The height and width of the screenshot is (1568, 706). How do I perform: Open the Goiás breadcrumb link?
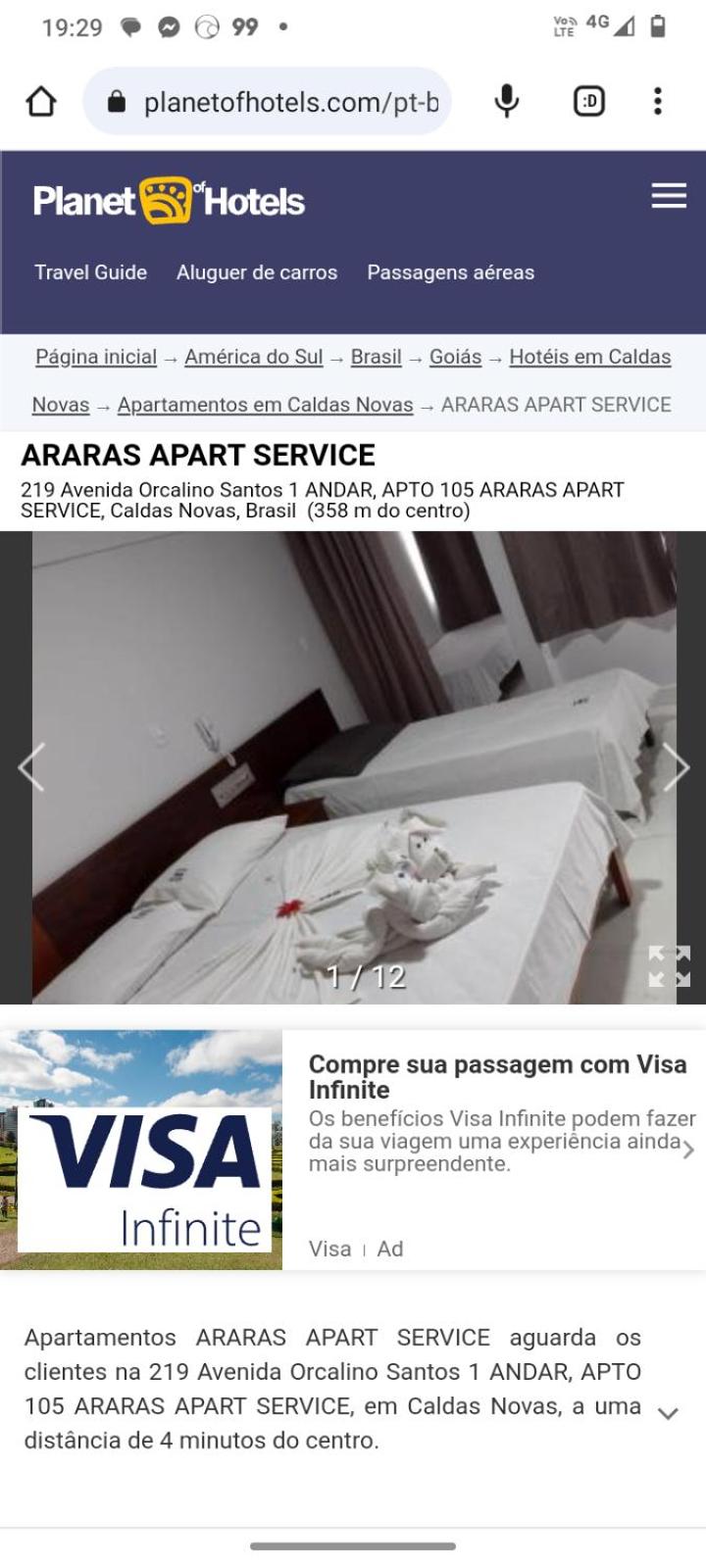pos(455,357)
